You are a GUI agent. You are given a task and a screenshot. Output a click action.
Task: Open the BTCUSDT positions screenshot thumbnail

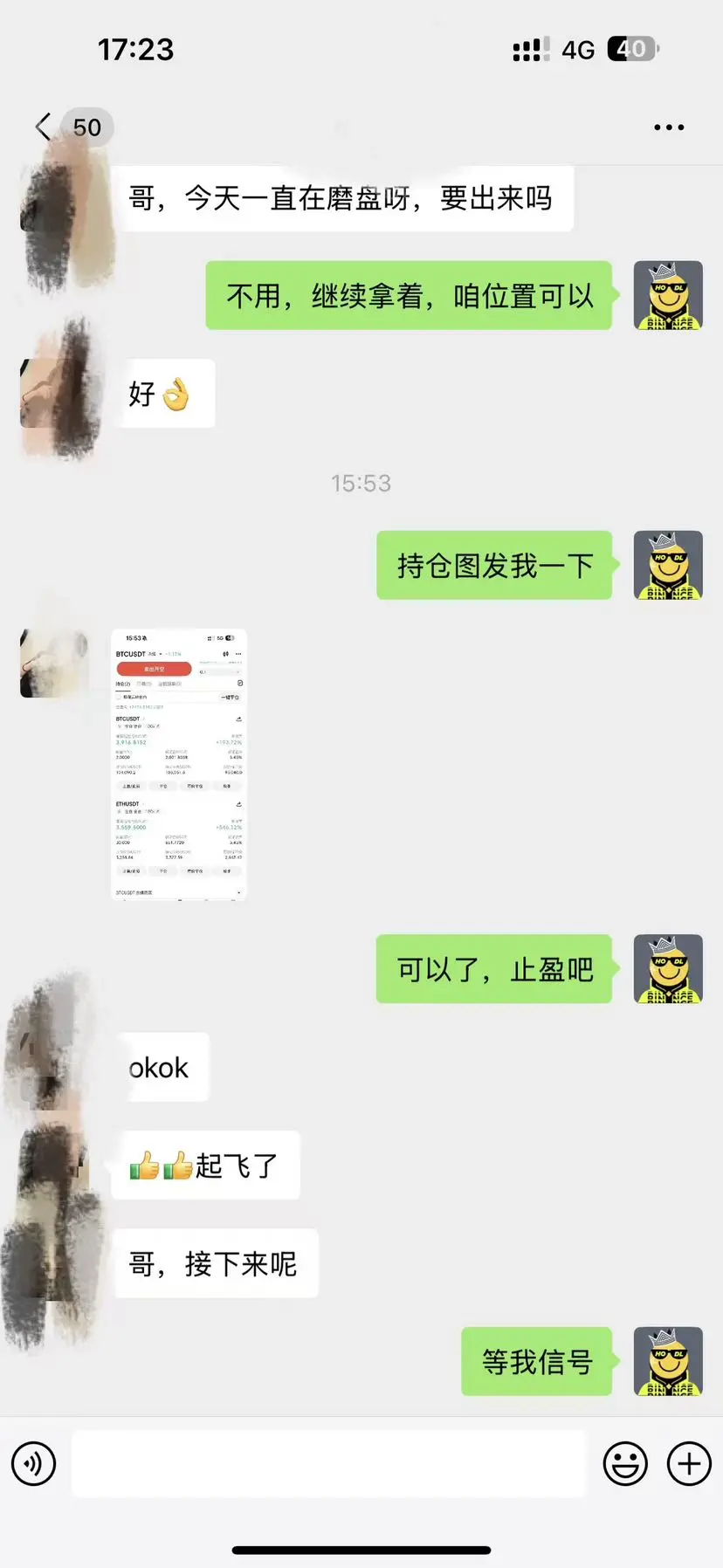coord(178,767)
